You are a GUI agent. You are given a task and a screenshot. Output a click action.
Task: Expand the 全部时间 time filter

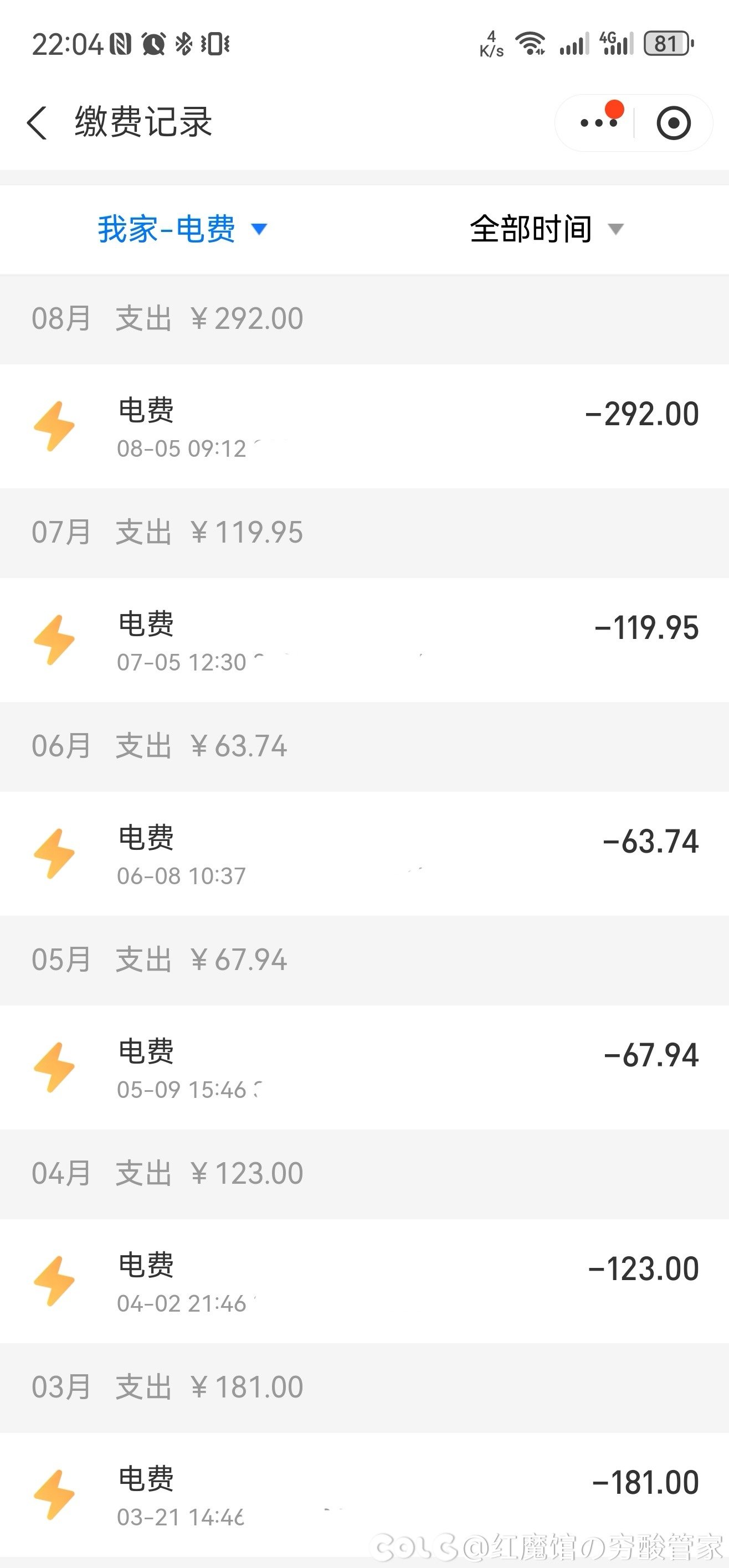coord(546,229)
